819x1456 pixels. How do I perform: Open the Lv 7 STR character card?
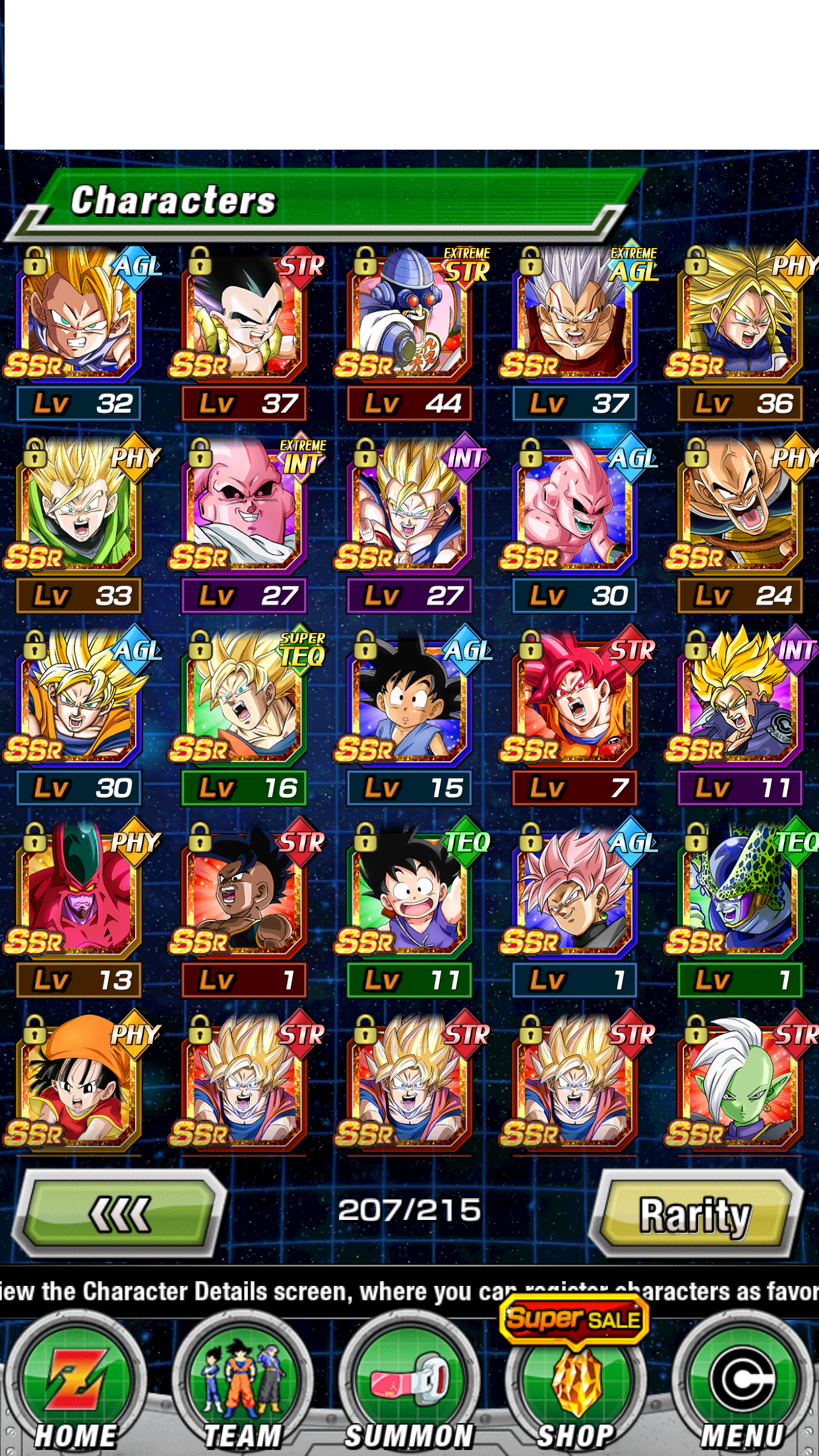click(575, 717)
